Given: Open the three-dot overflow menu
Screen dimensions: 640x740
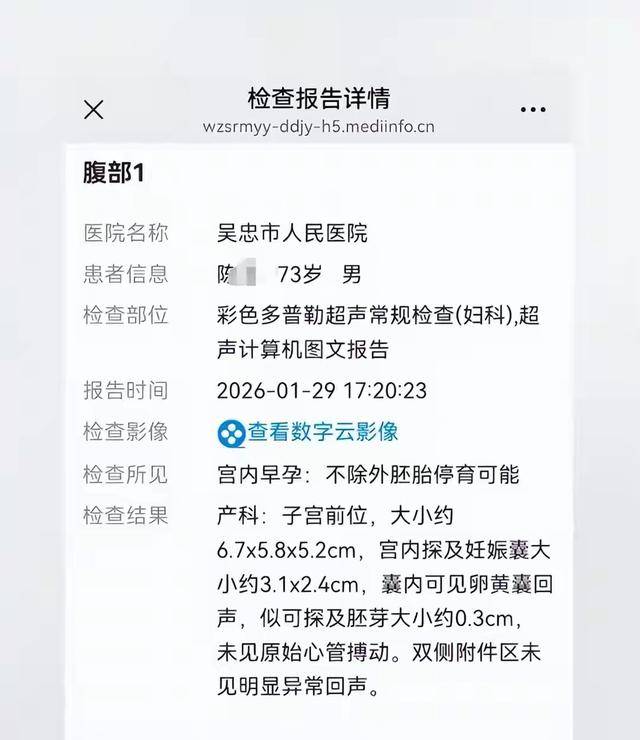Looking at the screenshot, I should (x=533, y=109).
